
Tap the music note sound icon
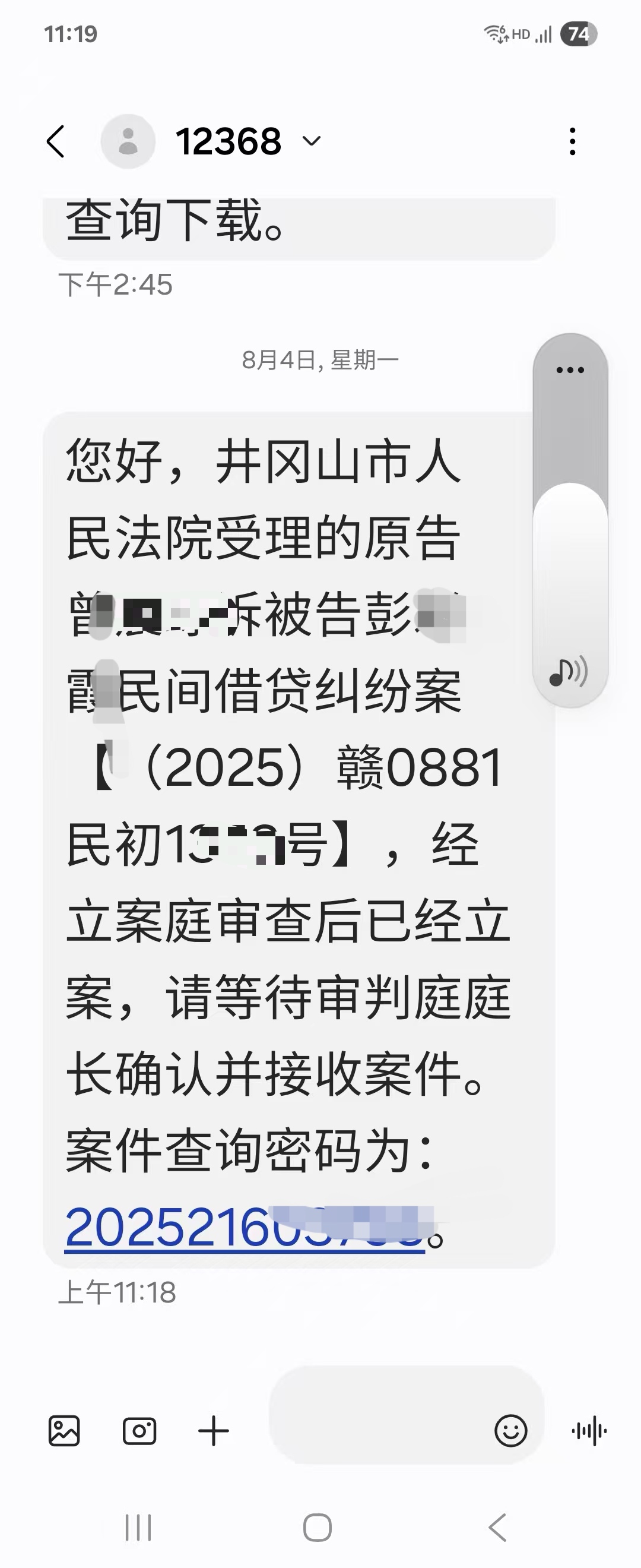[568, 671]
